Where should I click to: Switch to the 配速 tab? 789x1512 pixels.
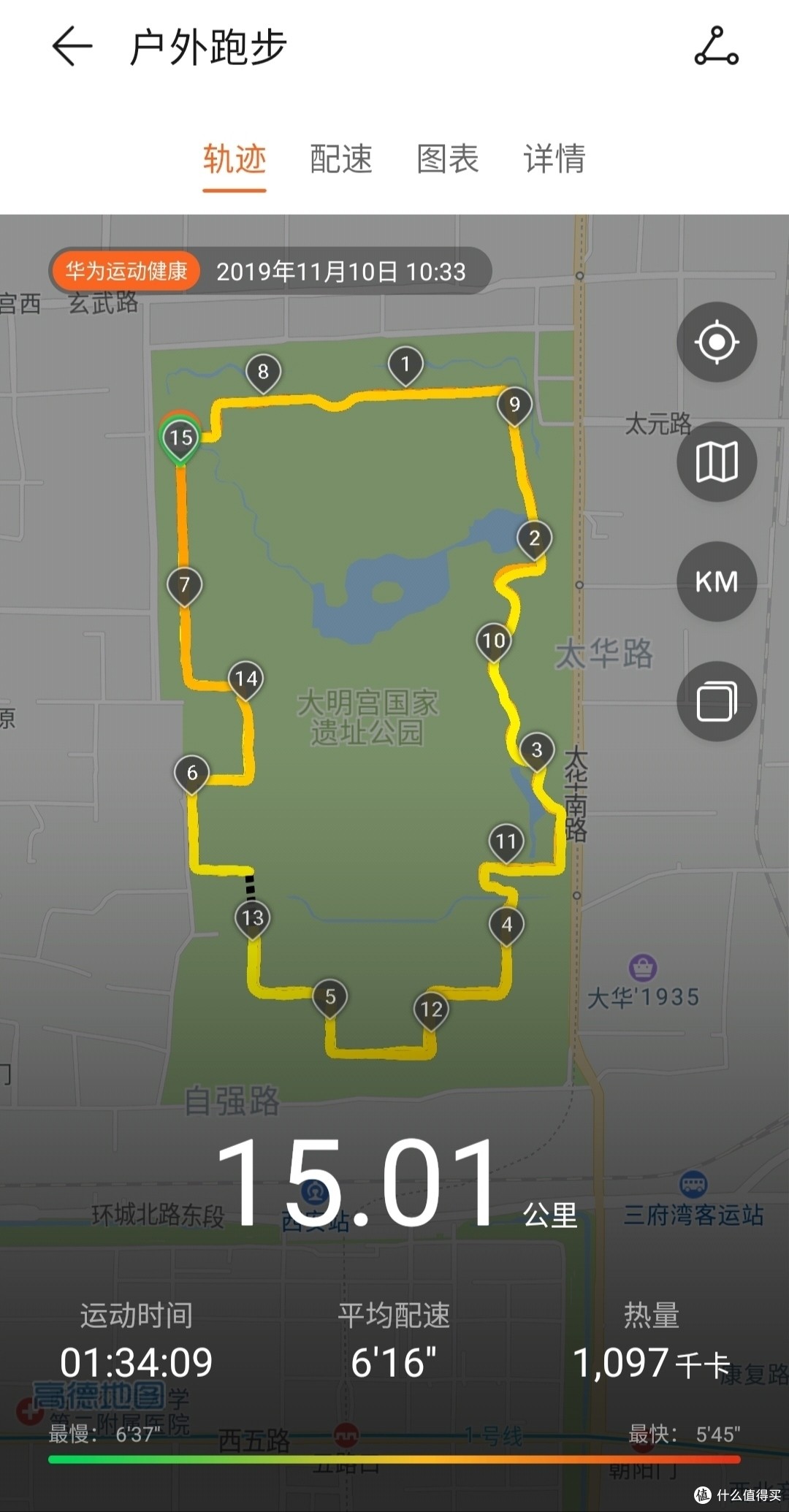pyautogui.click(x=341, y=159)
